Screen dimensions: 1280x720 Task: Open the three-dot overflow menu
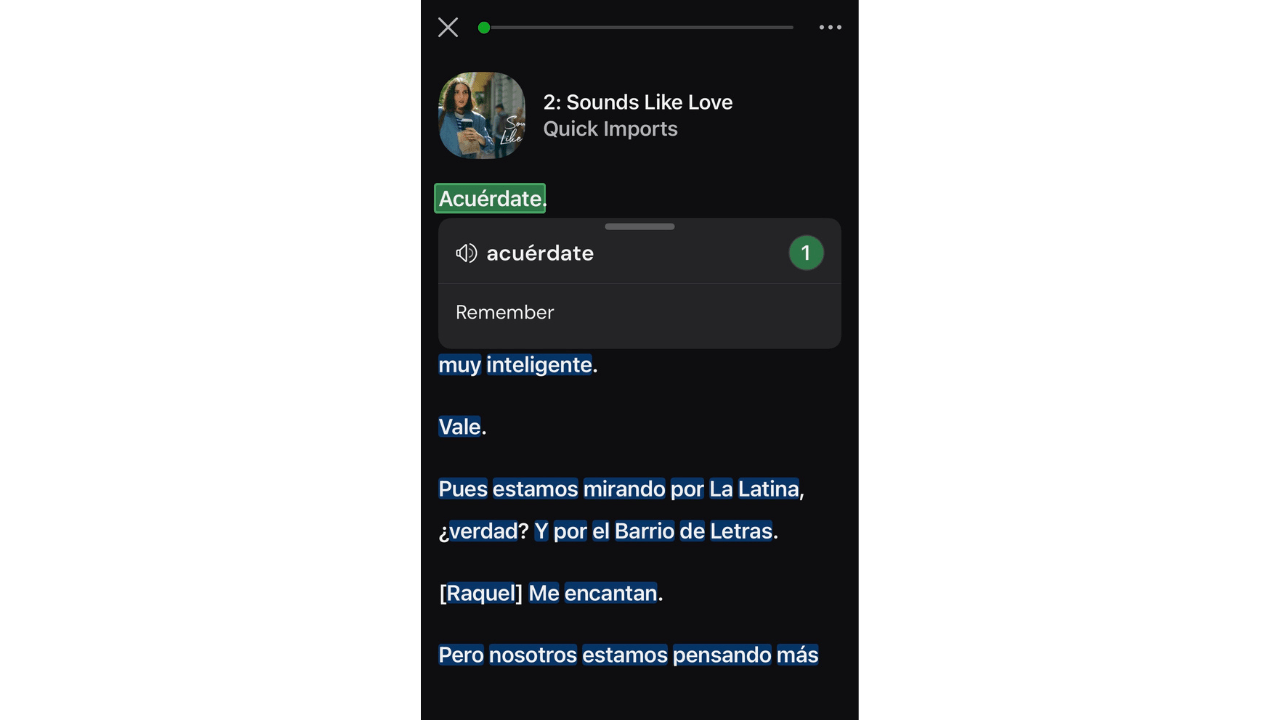click(830, 27)
